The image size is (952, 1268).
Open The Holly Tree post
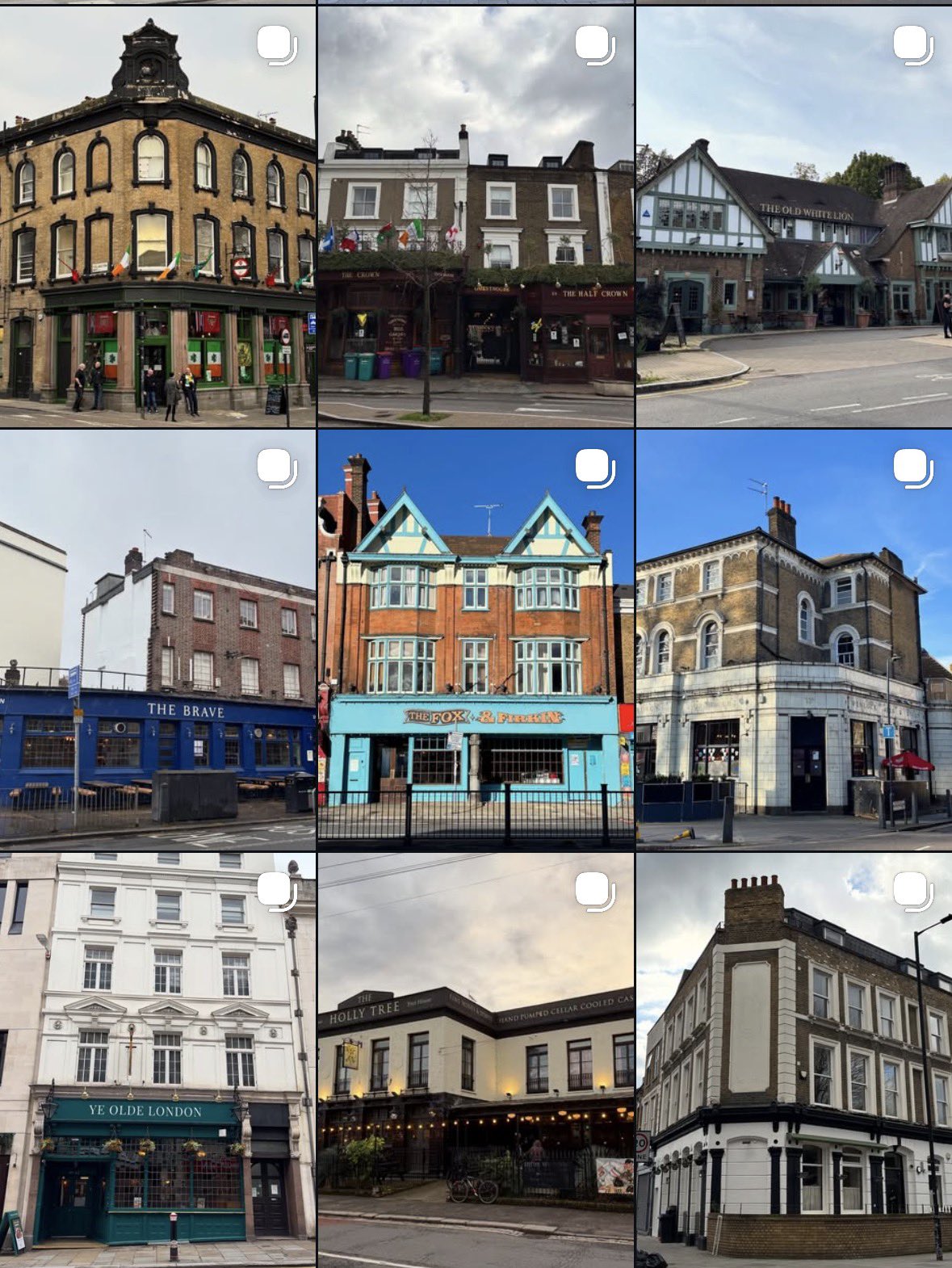point(476,1060)
